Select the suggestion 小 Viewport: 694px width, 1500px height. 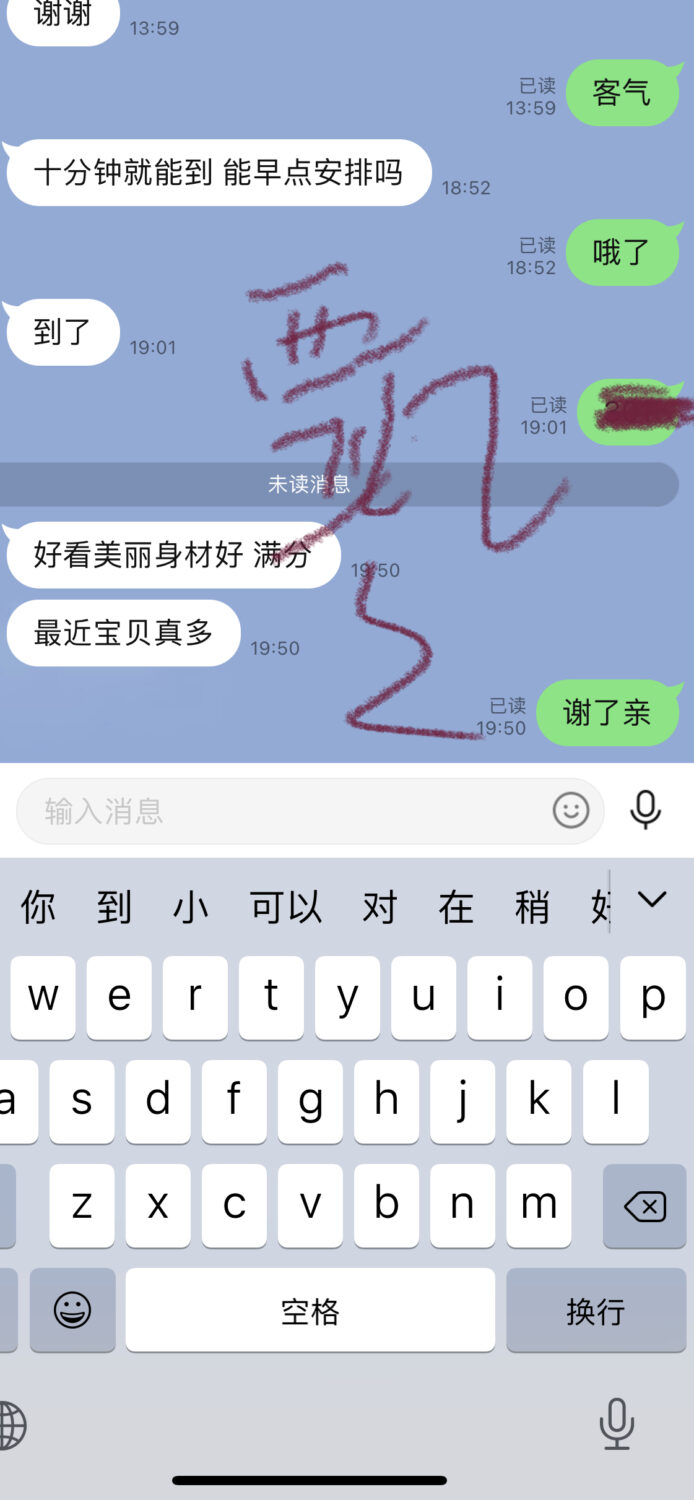190,907
